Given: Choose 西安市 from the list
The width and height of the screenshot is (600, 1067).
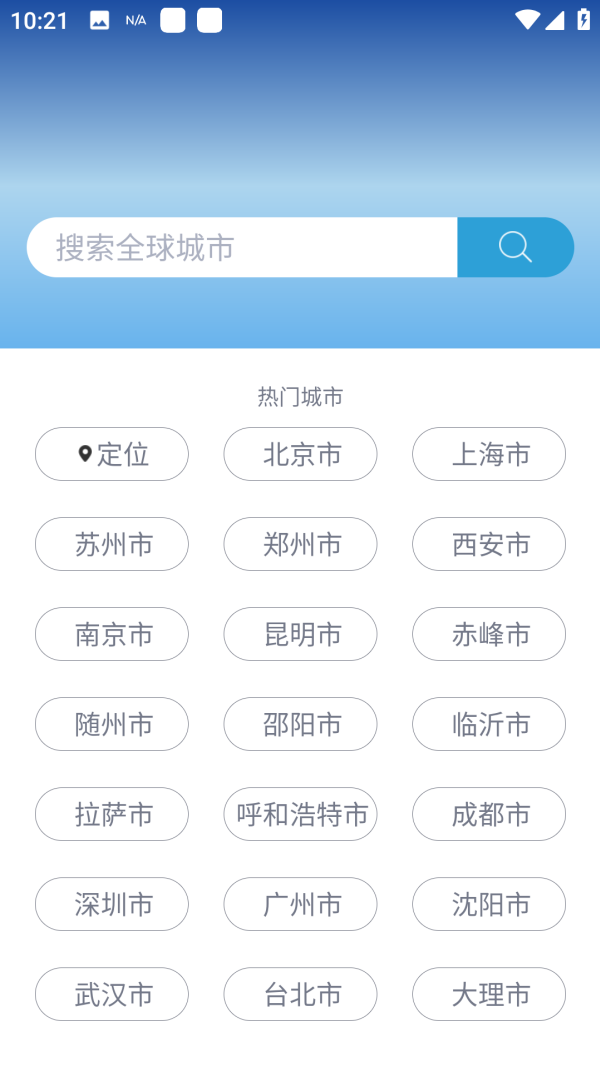Looking at the screenshot, I should click(x=489, y=544).
